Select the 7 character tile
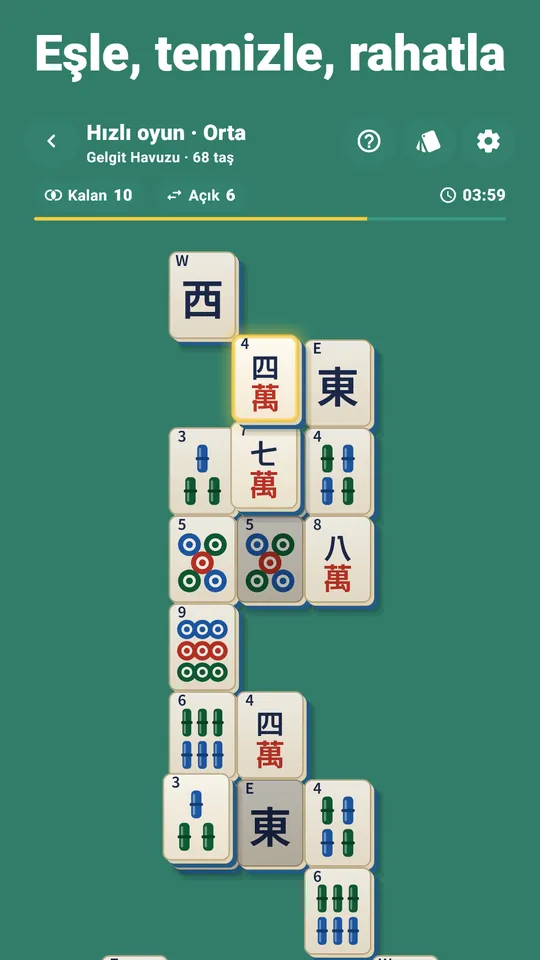 [266, 467]
